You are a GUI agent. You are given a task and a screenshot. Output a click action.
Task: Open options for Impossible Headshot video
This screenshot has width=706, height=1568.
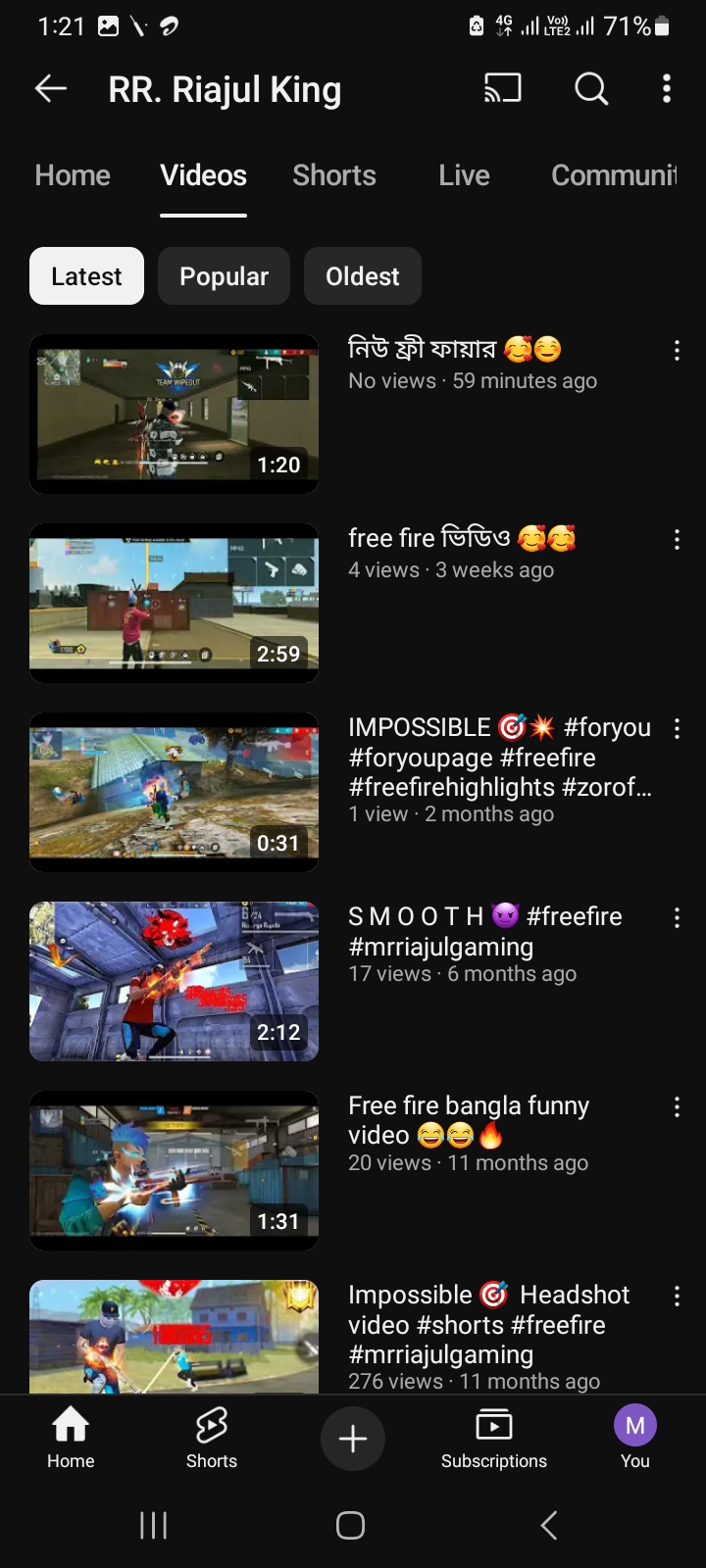677,1297
